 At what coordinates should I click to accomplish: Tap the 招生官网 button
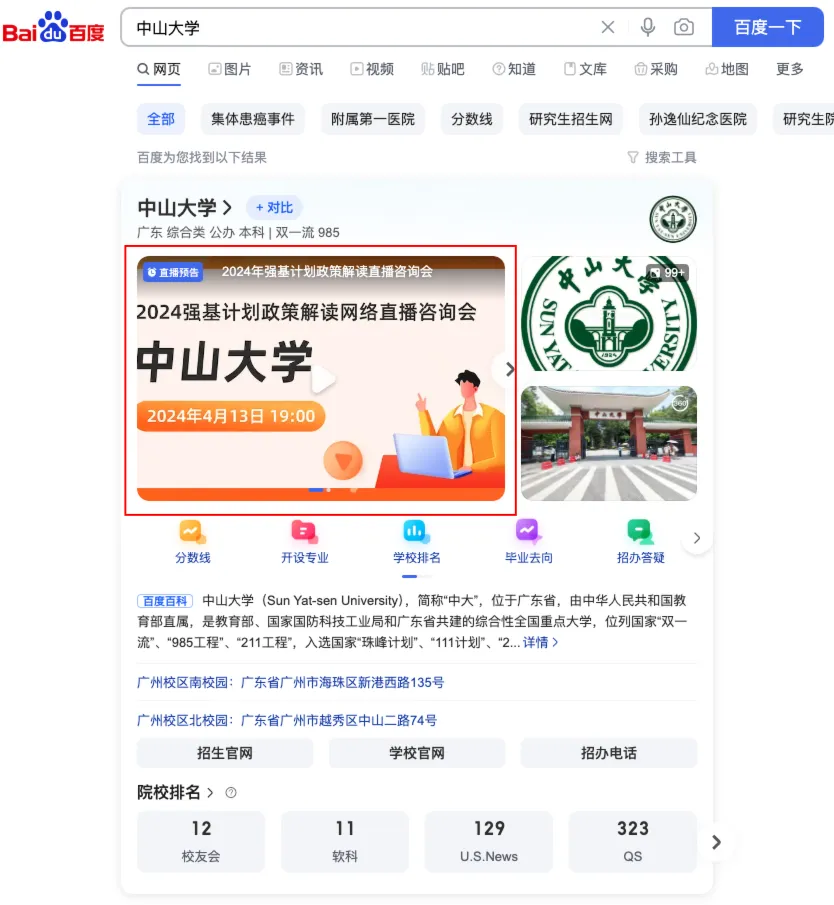pyautogui.click(x=224, y=753)
